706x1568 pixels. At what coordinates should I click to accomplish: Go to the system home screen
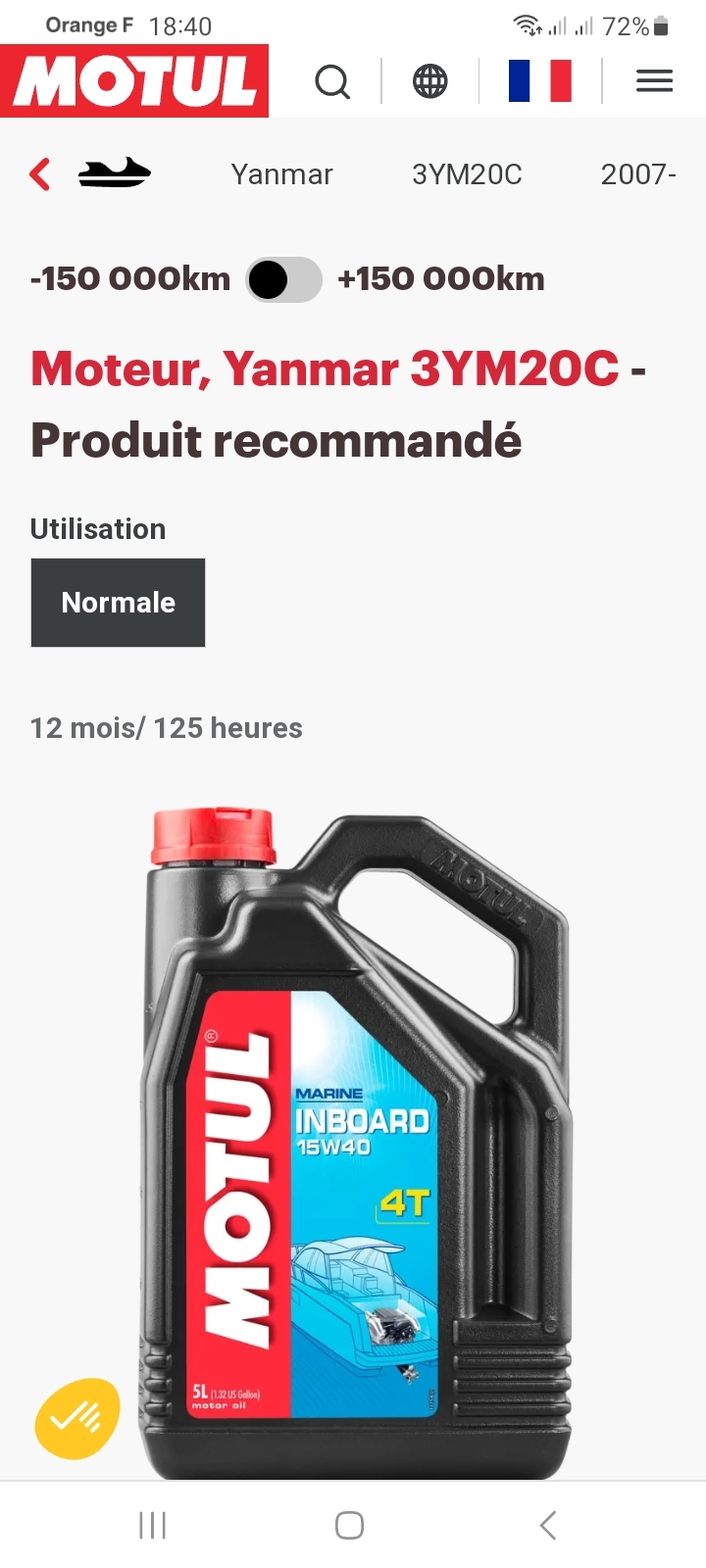(x=349, y=1525)
